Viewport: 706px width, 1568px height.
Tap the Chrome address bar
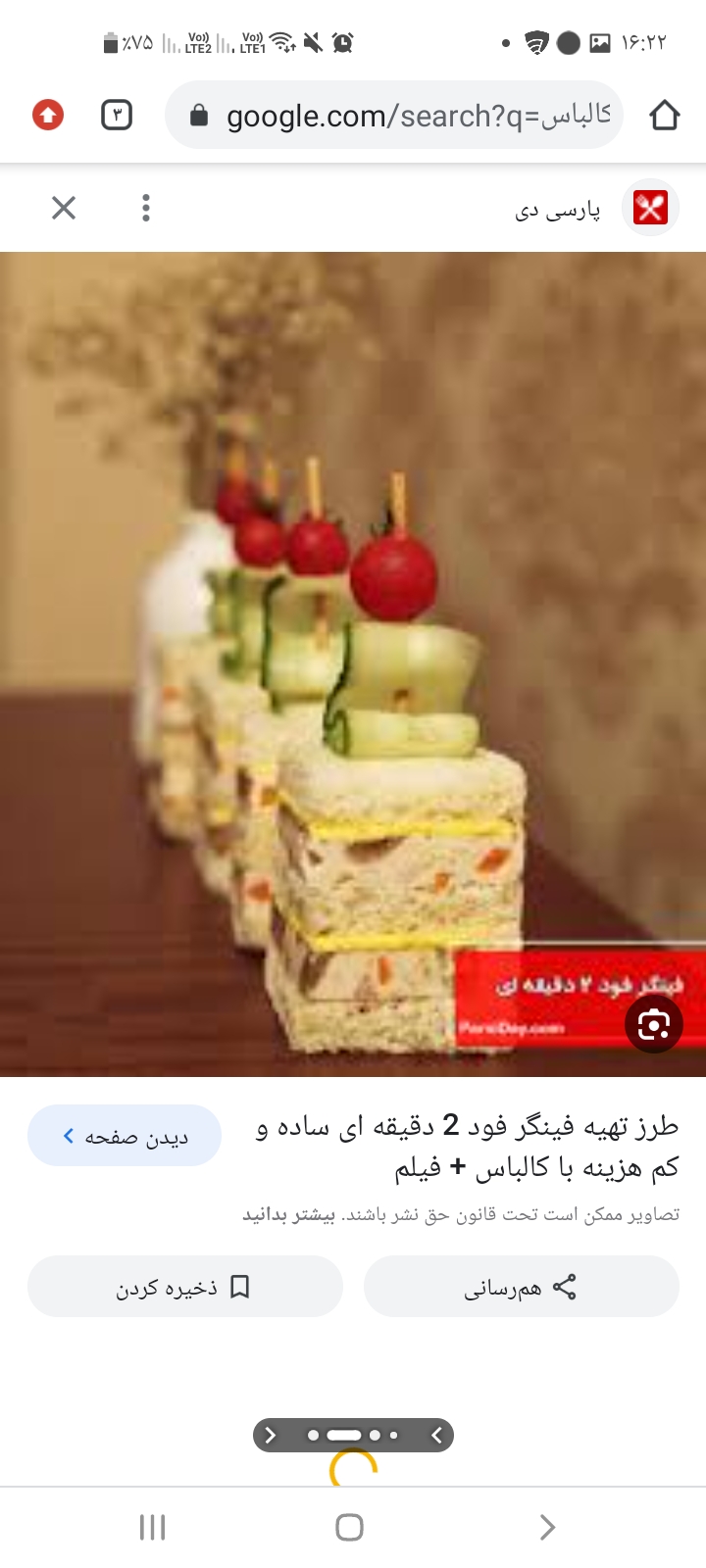(x=392, y=116)
